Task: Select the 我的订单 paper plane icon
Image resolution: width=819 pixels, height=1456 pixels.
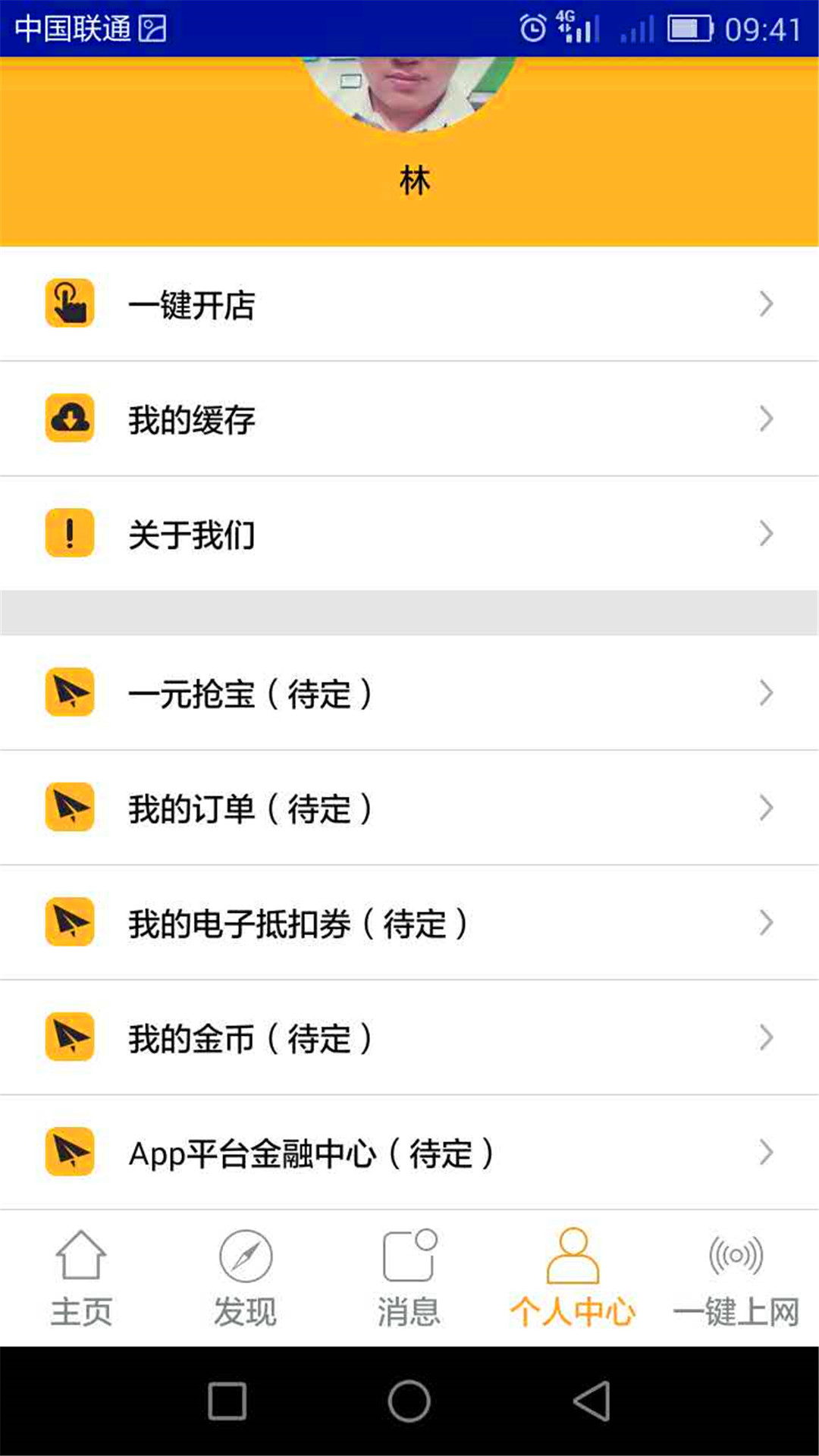Action: point(70,808)
